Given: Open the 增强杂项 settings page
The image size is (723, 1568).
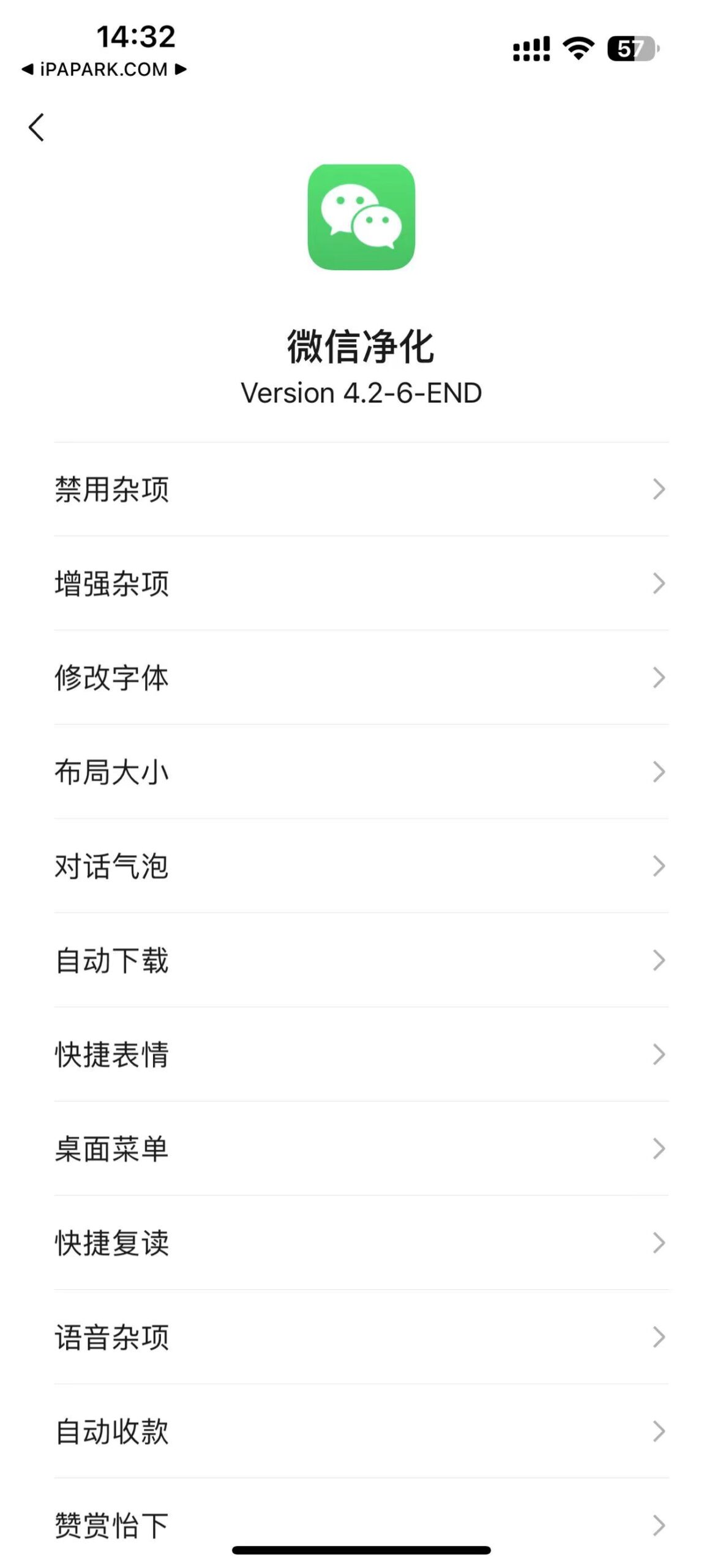Looking at the screenshot, I should coord(361,583).
